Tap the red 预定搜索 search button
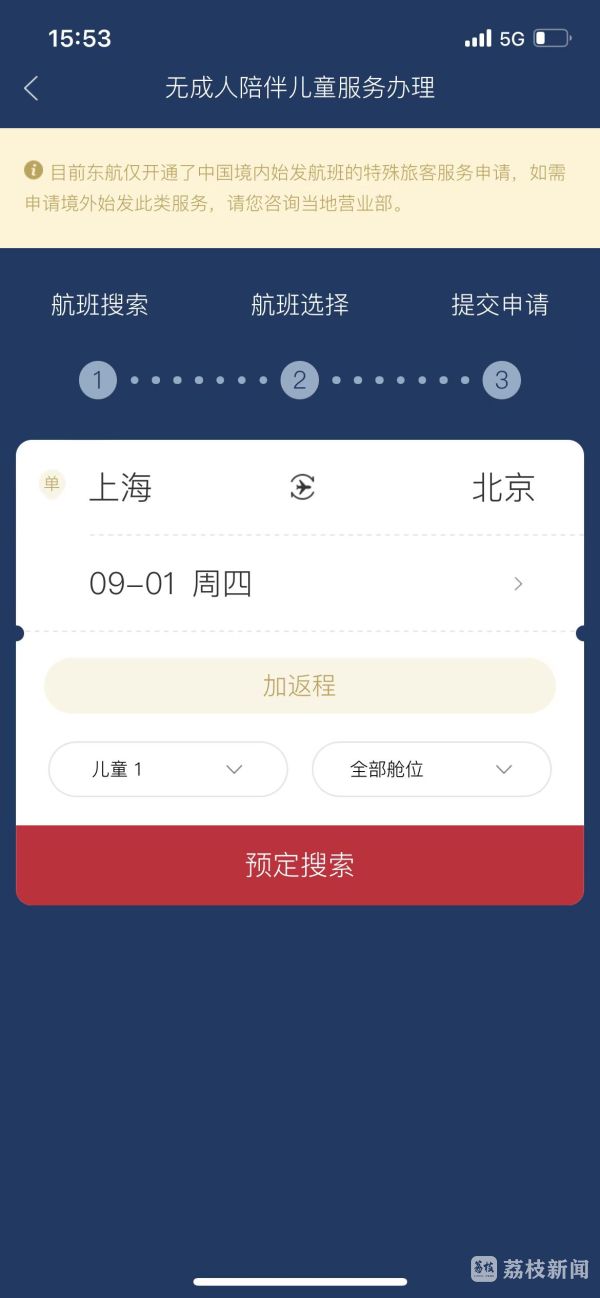Viewport: 600px width, 1298px height. 299,865
